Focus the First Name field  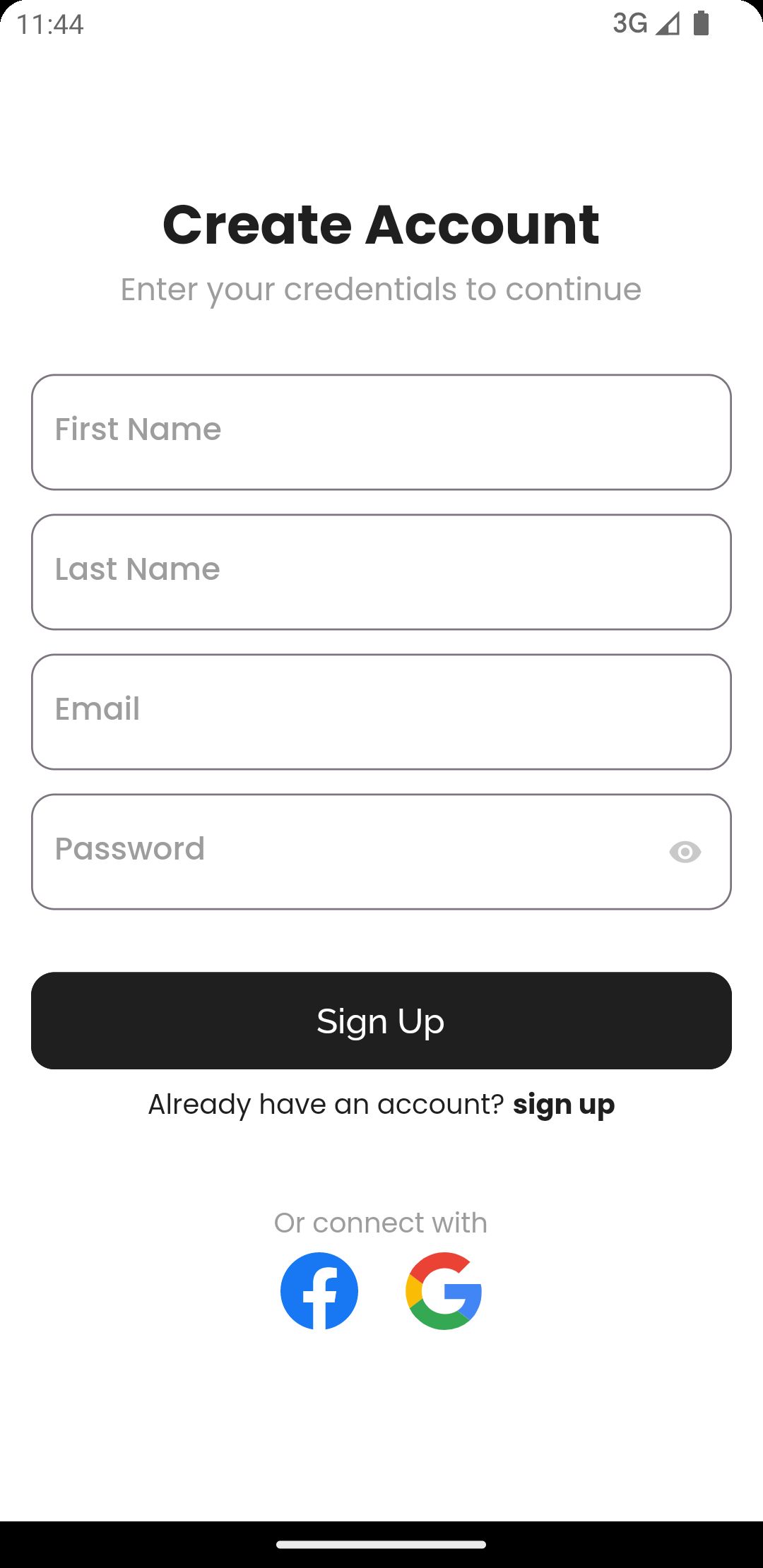(381, 432)
